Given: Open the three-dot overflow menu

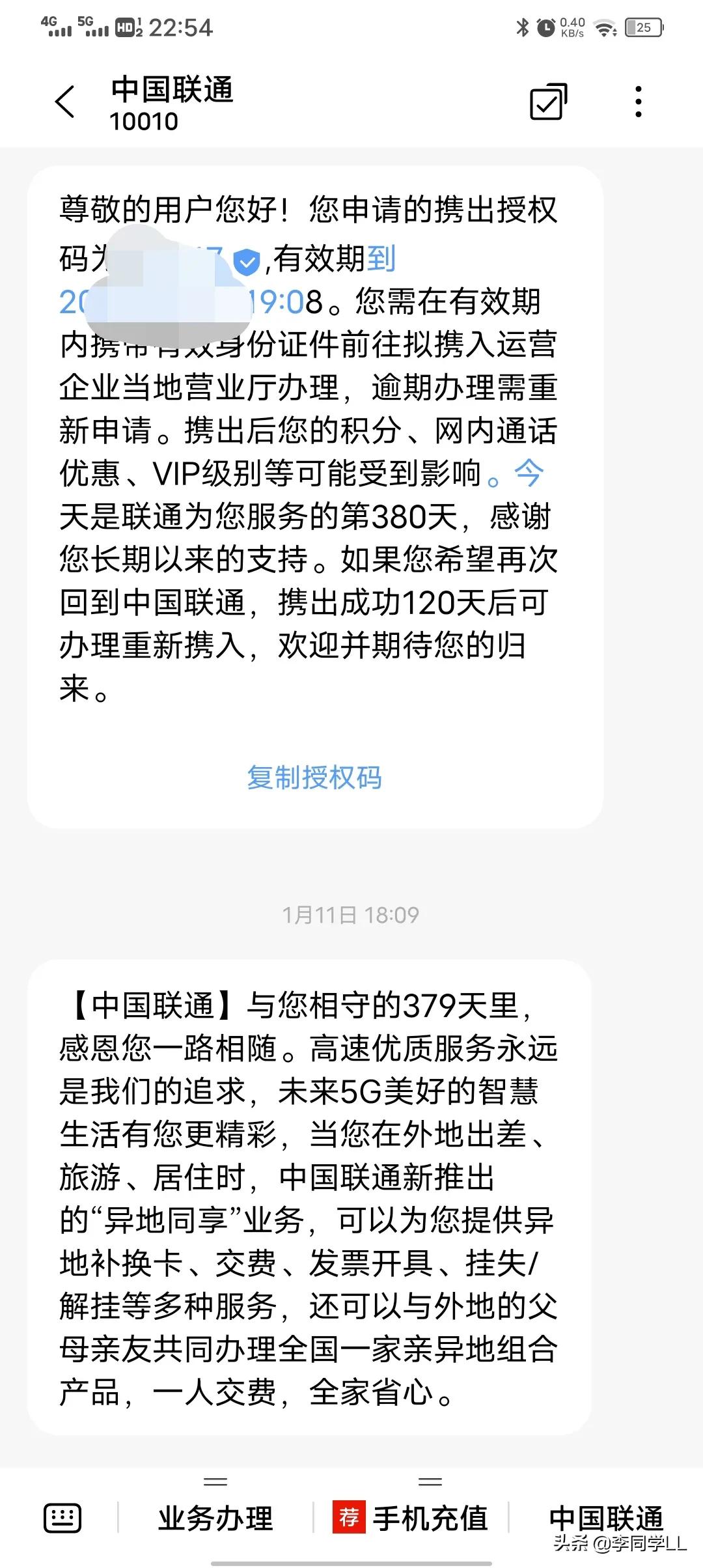Looking at the screenshot, I should (637, 101).
